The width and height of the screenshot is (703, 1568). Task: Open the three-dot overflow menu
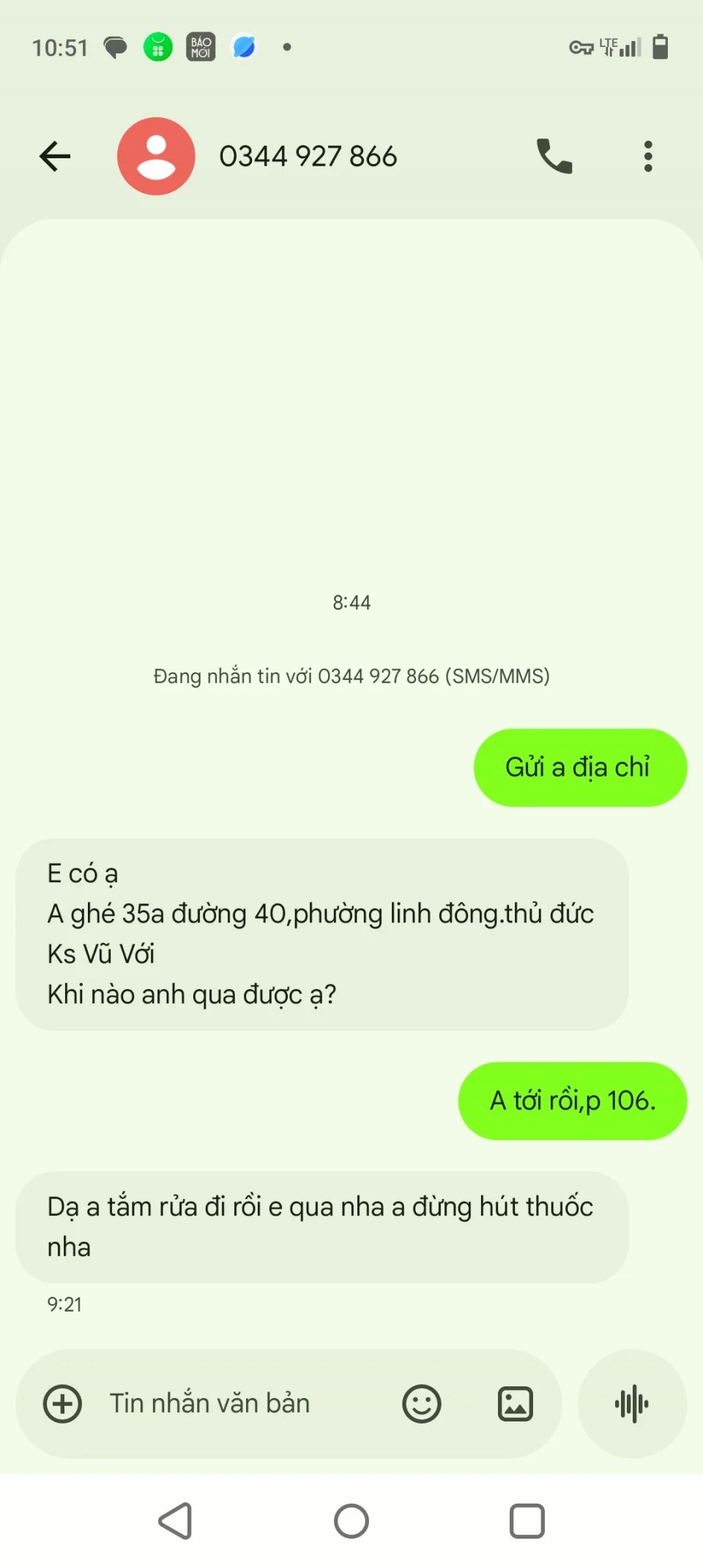point(648,156)
